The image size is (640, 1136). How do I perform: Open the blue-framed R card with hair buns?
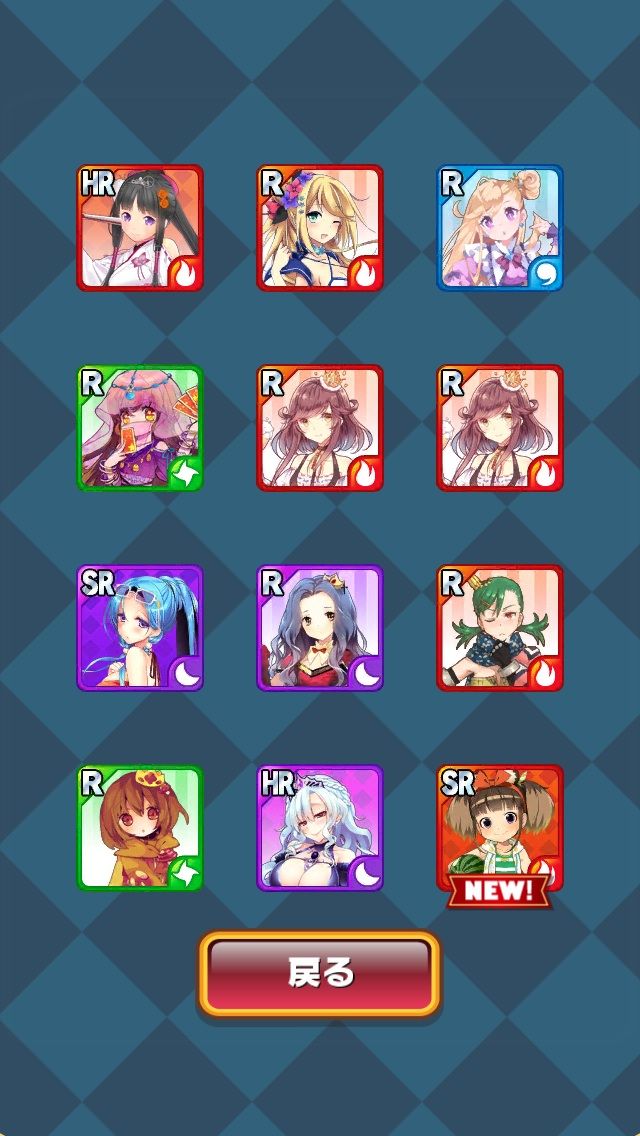pyautogui.click(x=499, y=228)
